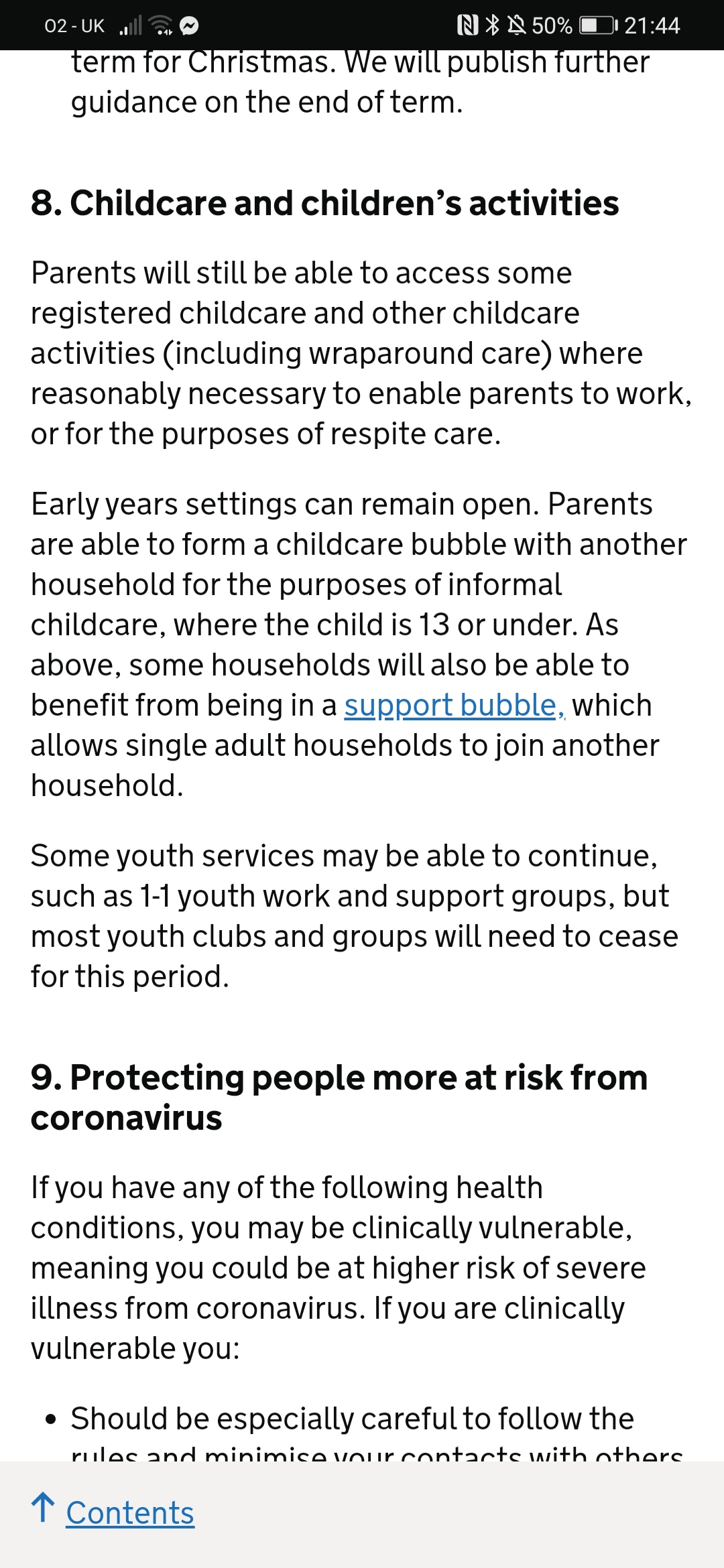Jump back to Contents

point(130,1512)
